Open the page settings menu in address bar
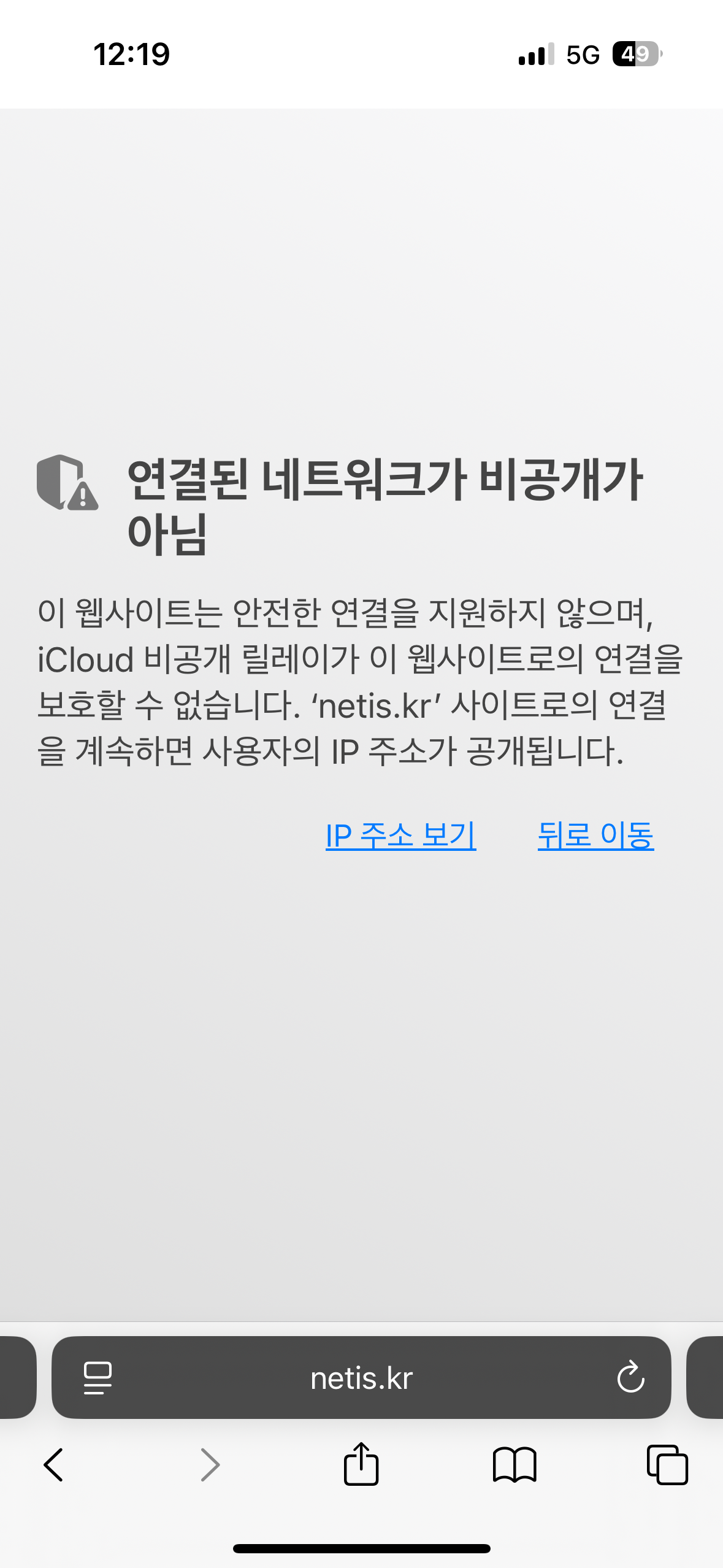The height and width of the screenshot is (1568, 723). pyautogui.click(x=98, y=1378)
